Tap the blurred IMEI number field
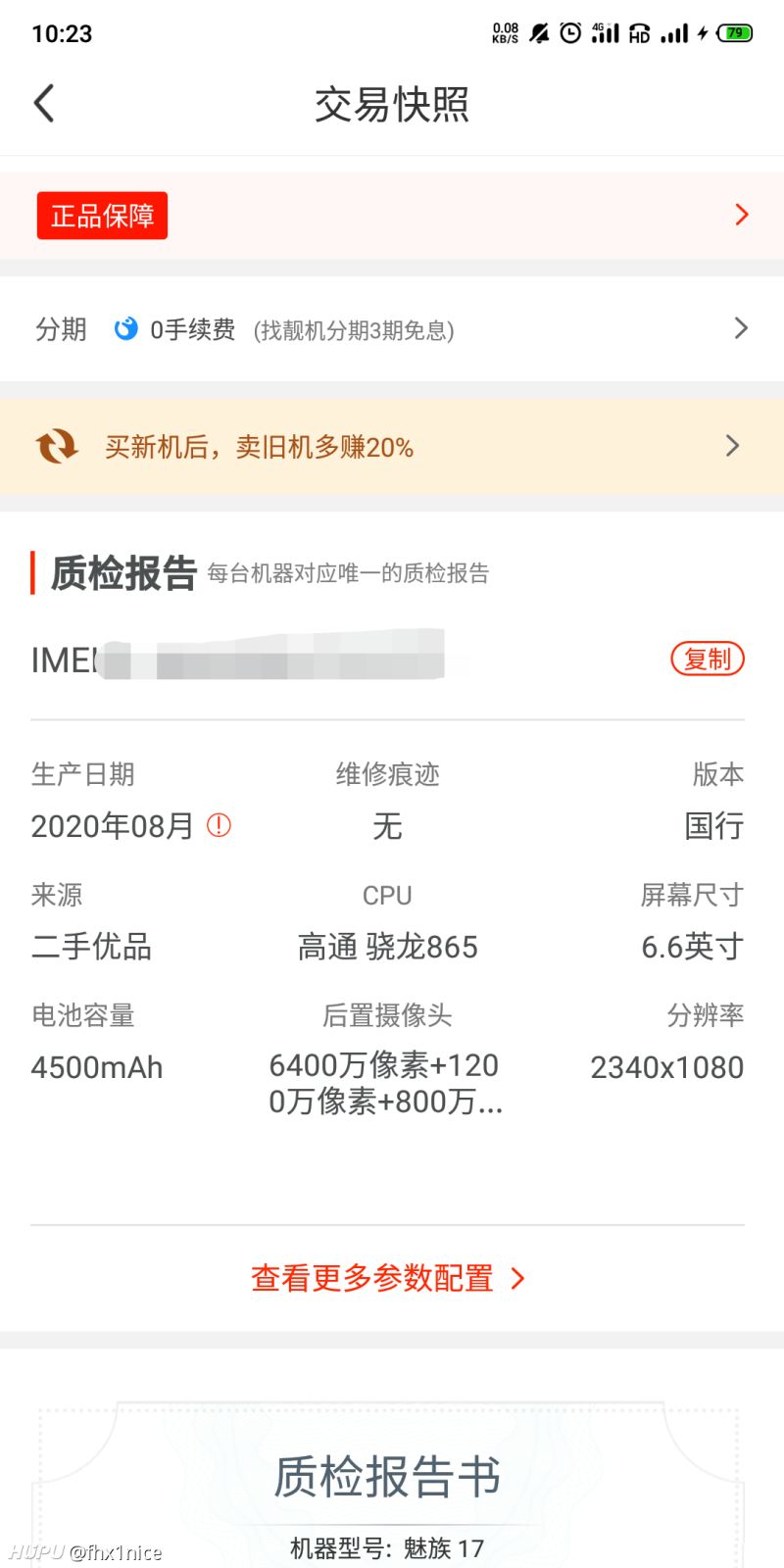Image resolution: width=784 pixels, height=1568 pixels. [274, 658]
